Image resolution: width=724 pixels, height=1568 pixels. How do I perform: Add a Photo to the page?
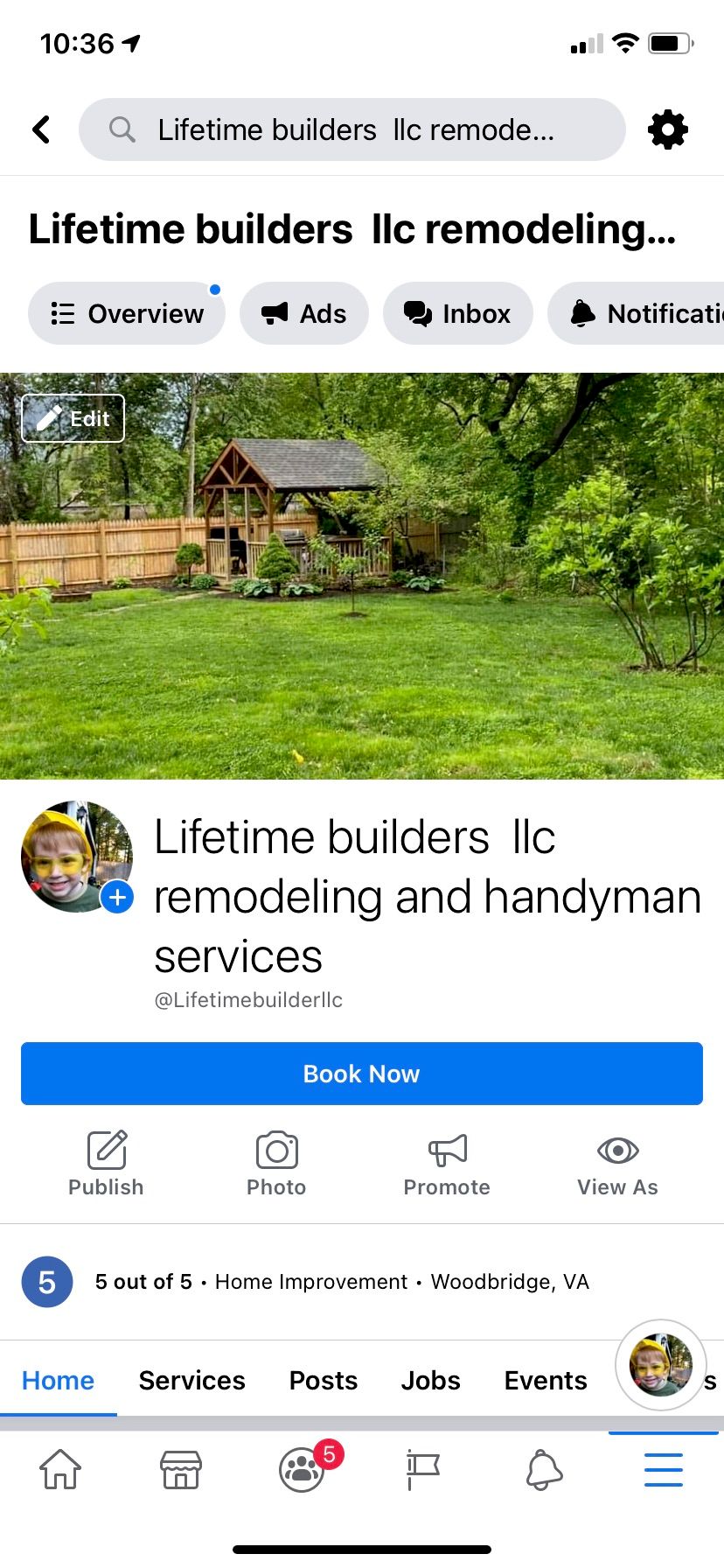[276, 1163]
